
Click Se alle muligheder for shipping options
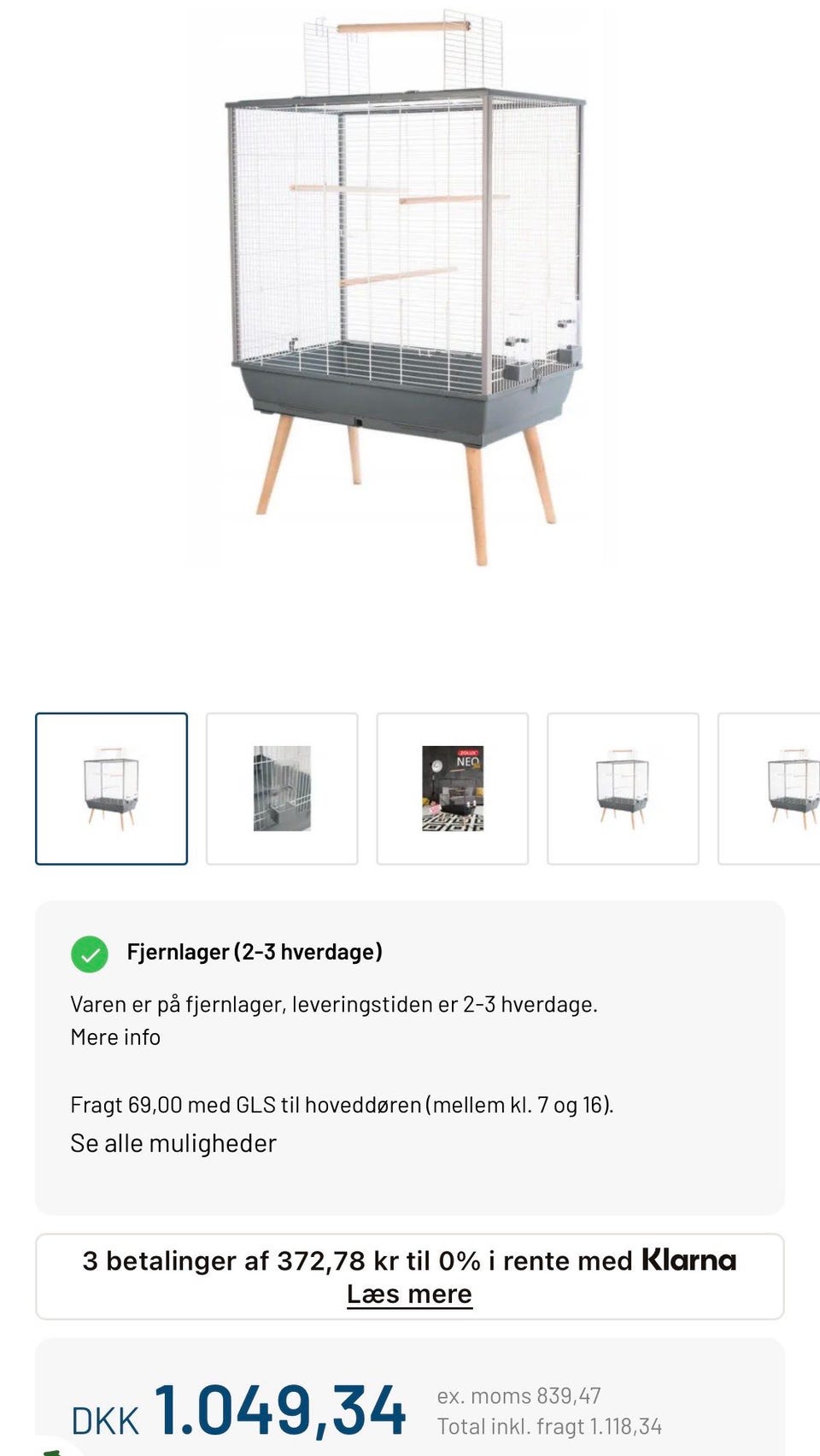(173, 1142)
